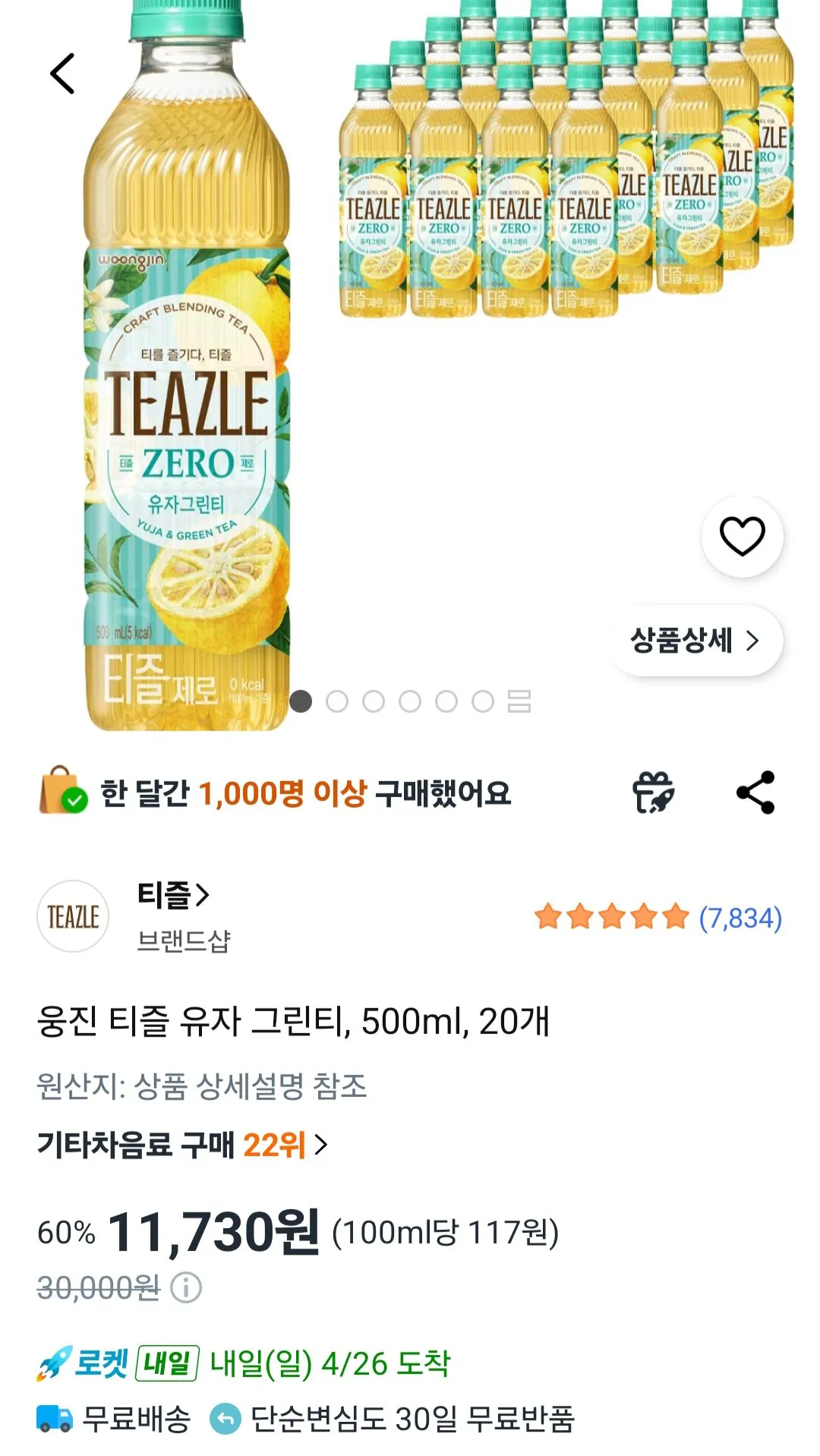Expand the 상품상세 product detail section
The image size is (820, 1456).
(x=695, y=640)
